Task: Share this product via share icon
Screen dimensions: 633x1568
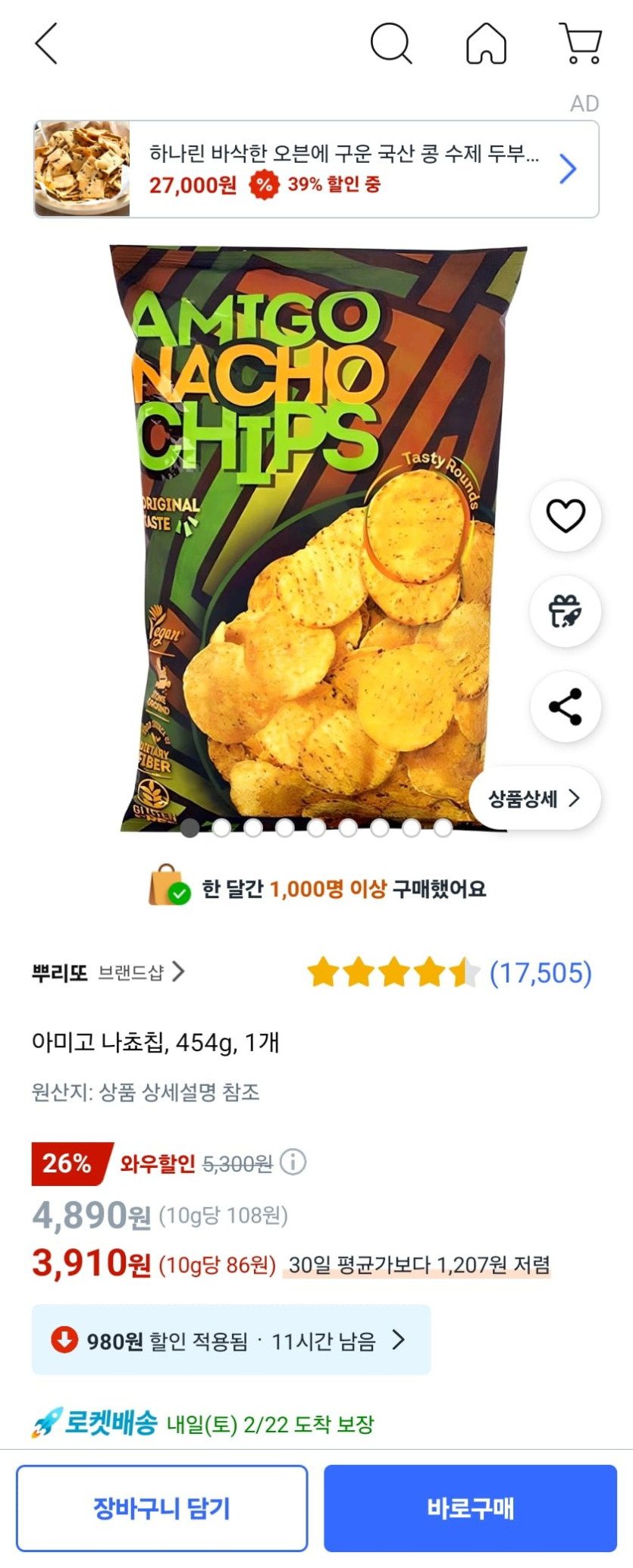Action: pos(566,705)
